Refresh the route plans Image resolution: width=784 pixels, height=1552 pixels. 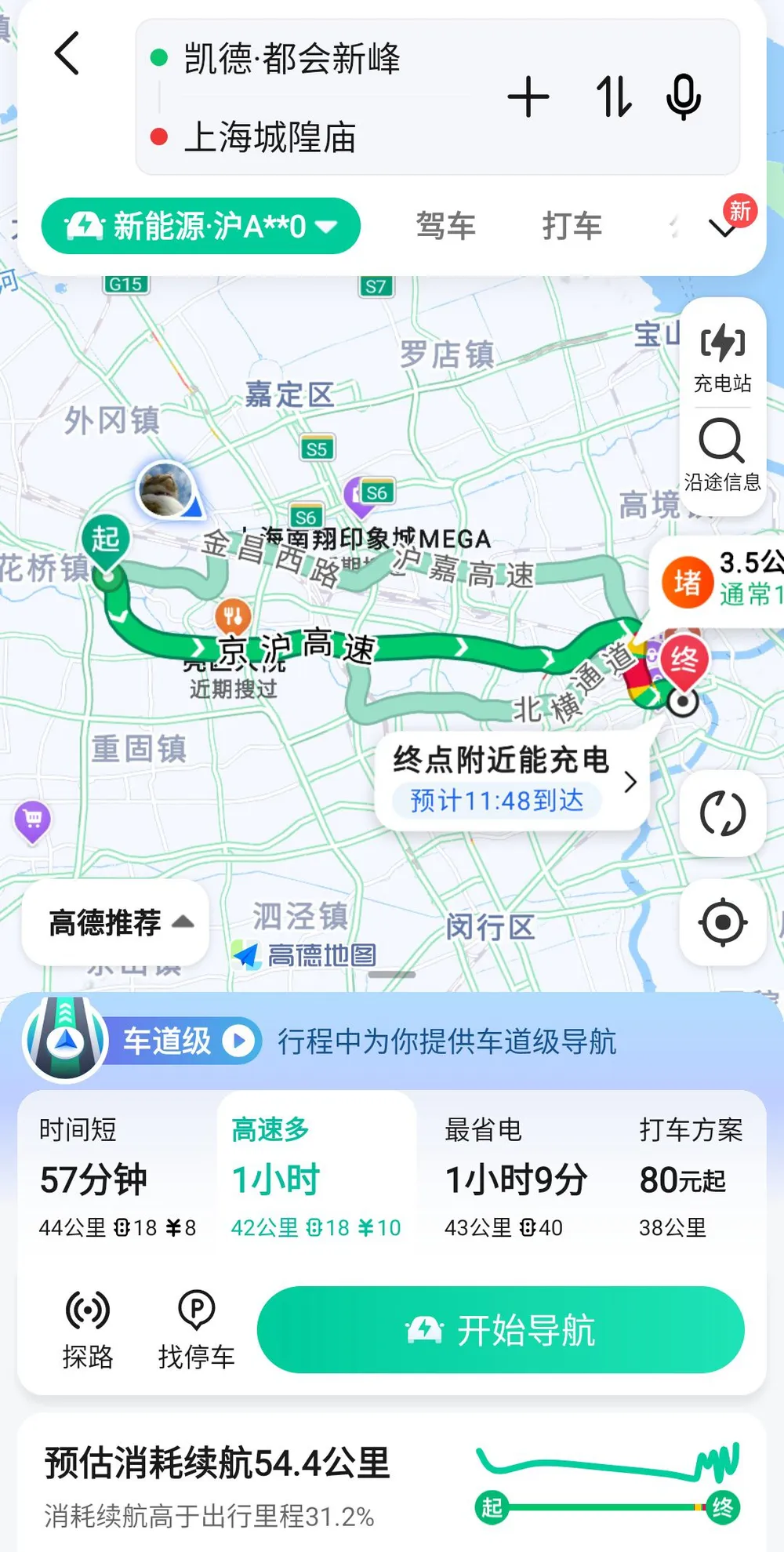coord(722,813)
